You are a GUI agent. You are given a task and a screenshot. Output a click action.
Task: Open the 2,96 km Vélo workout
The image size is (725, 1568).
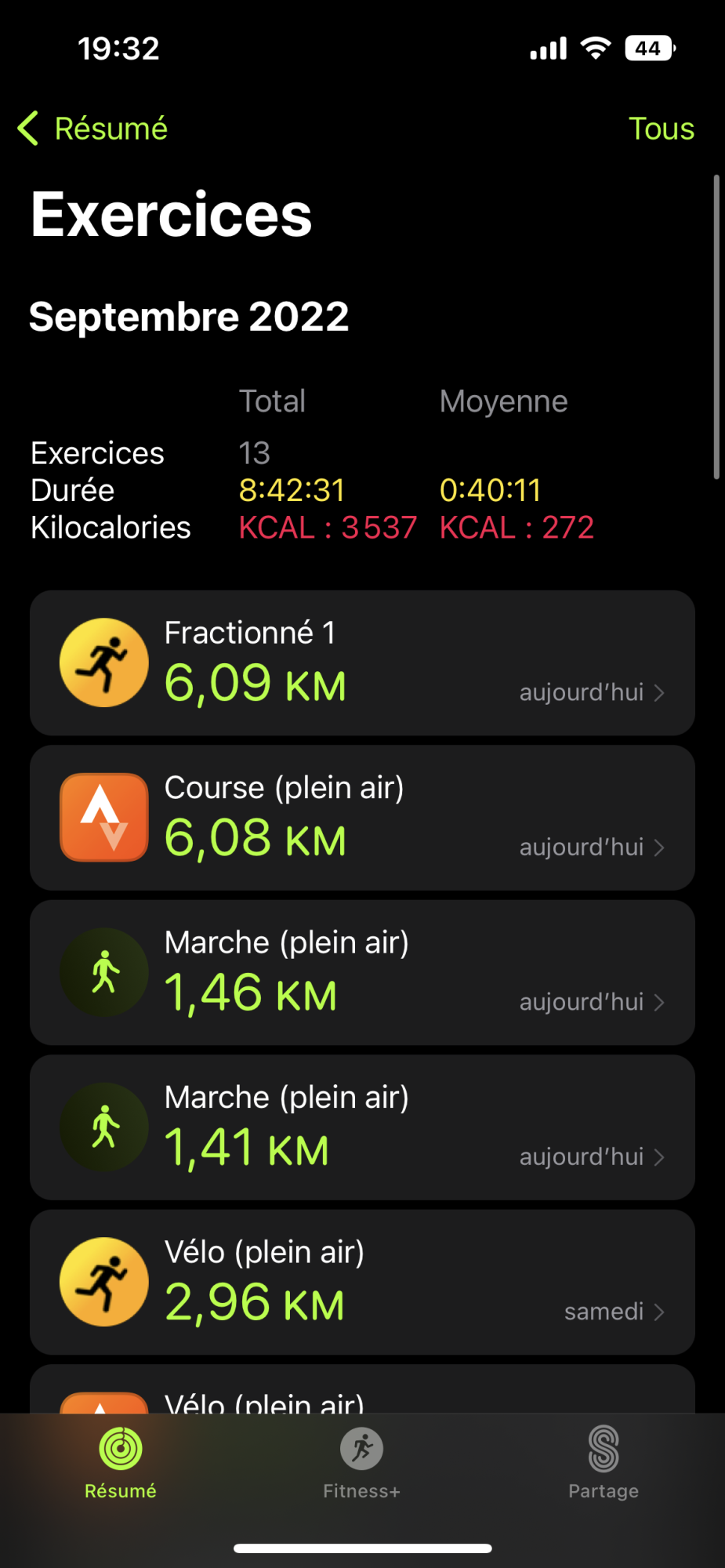[362, 1282]
